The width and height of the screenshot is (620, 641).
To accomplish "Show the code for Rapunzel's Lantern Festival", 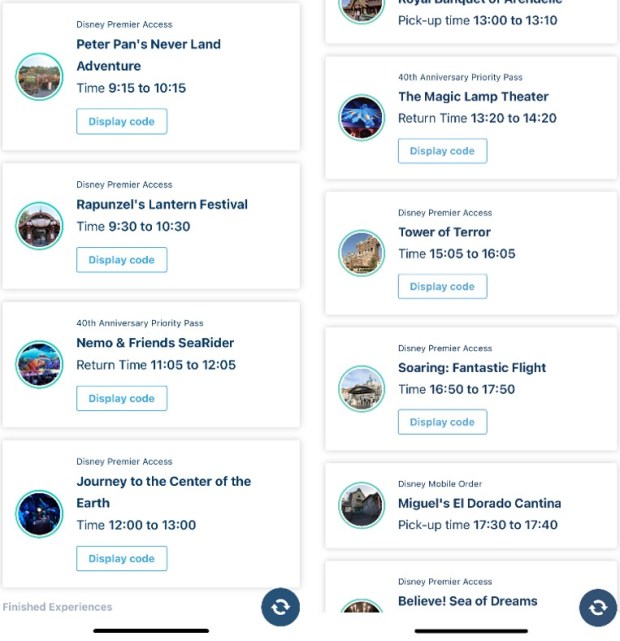I will [x=121, y=260].
